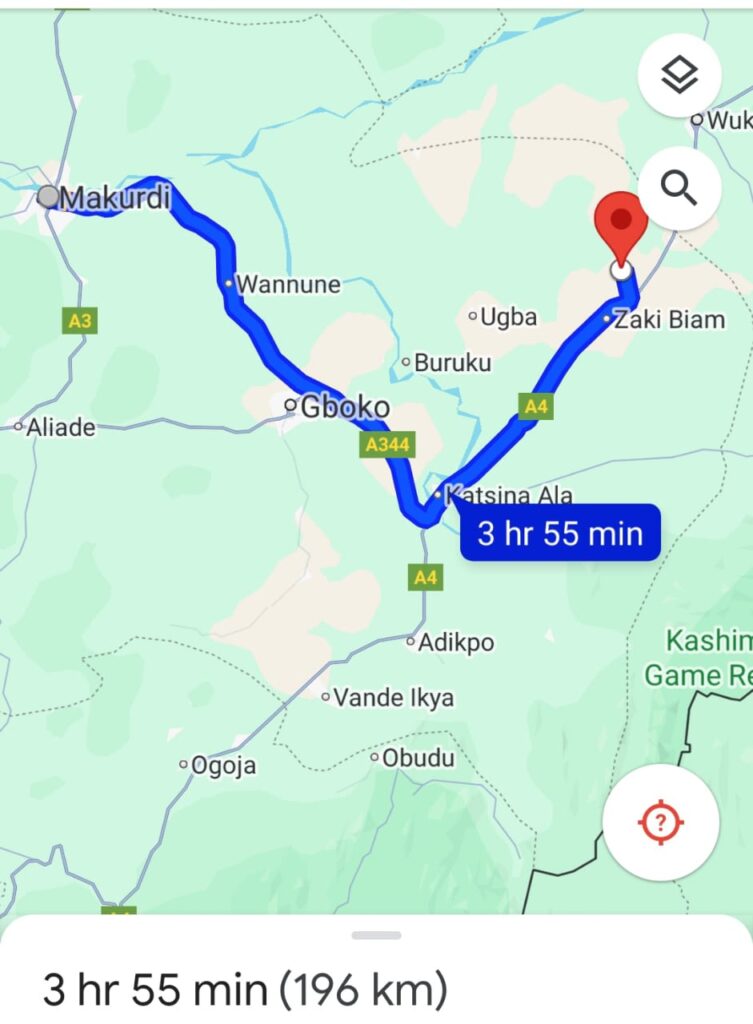Select the Zaki Biam place marker
This screenshot has height=1024, width=753.
pos(608,318)
